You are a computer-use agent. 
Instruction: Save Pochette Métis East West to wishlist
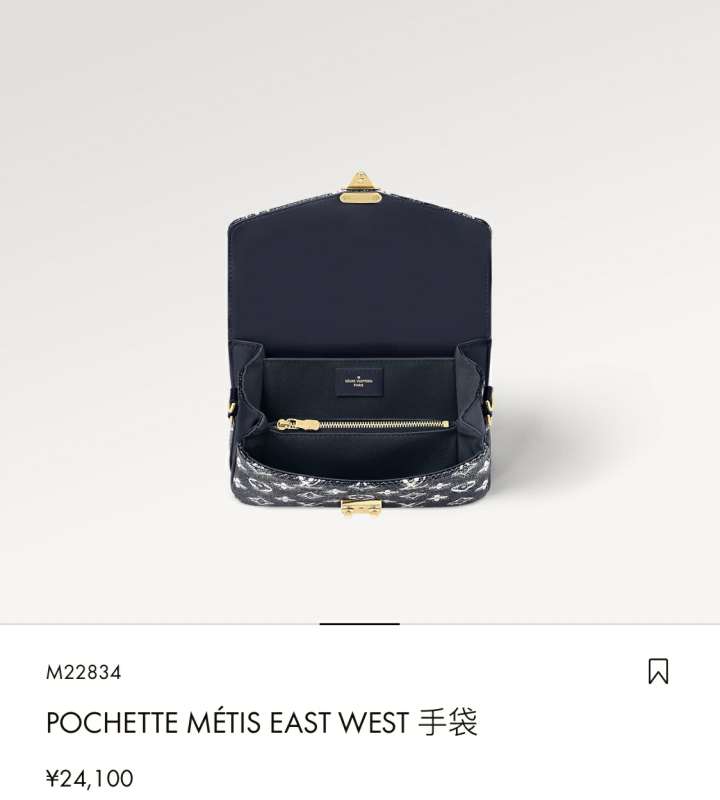[658, 671]
